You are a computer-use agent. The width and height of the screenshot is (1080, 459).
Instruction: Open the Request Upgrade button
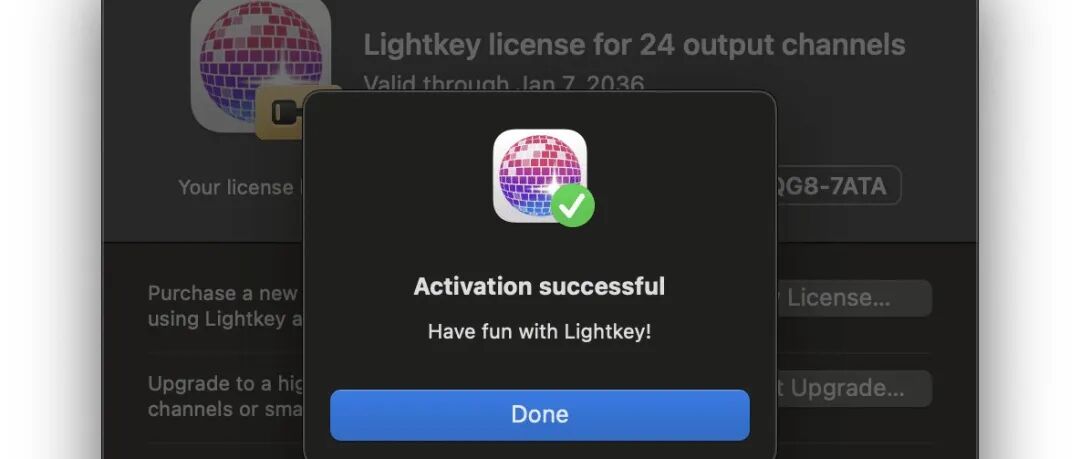tap(854, 389)
